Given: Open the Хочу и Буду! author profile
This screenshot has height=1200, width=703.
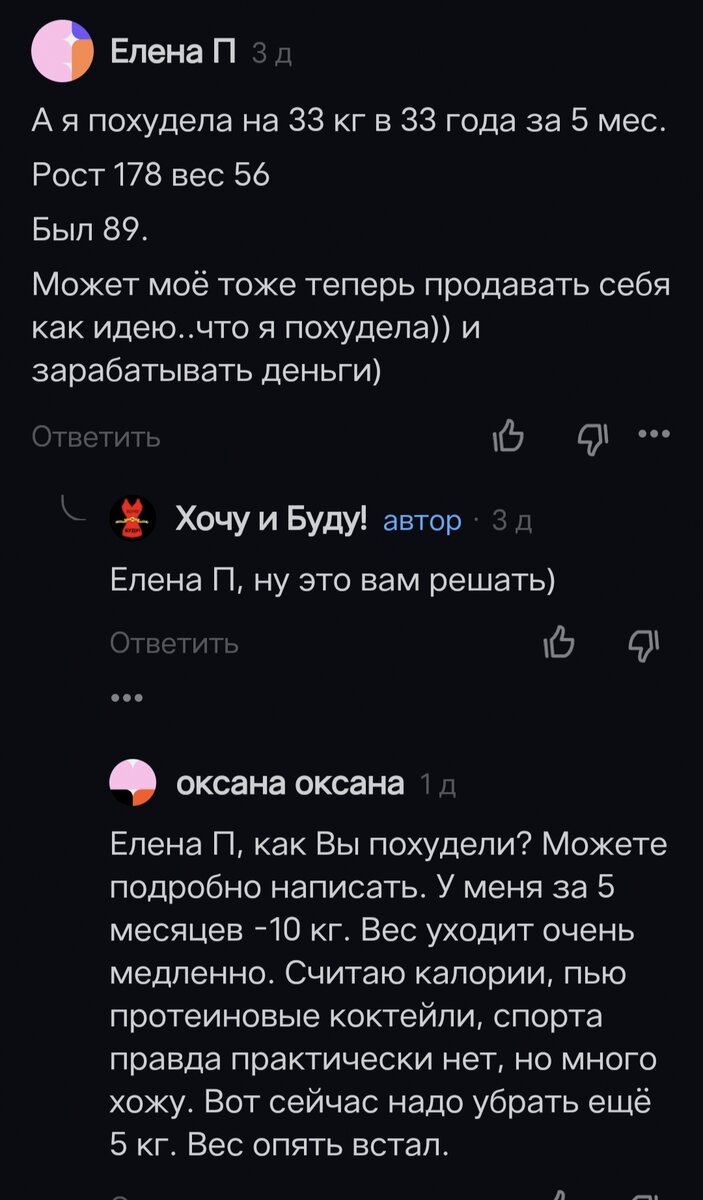Looking at the screenshot, I should point(272,519).
